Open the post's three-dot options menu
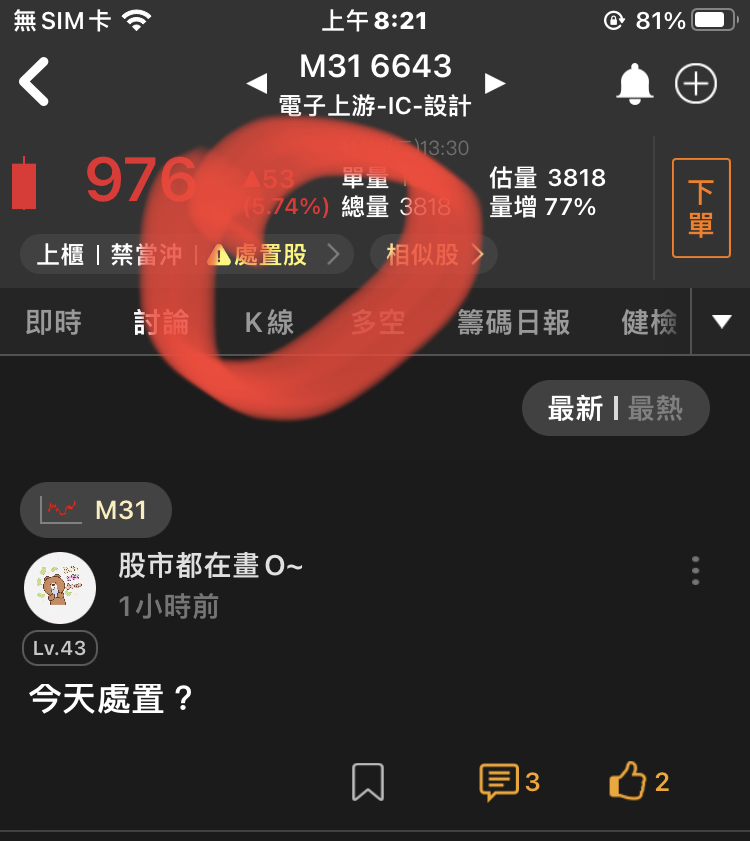This screenshot has width=750, height=841. [x=695, y=570]
